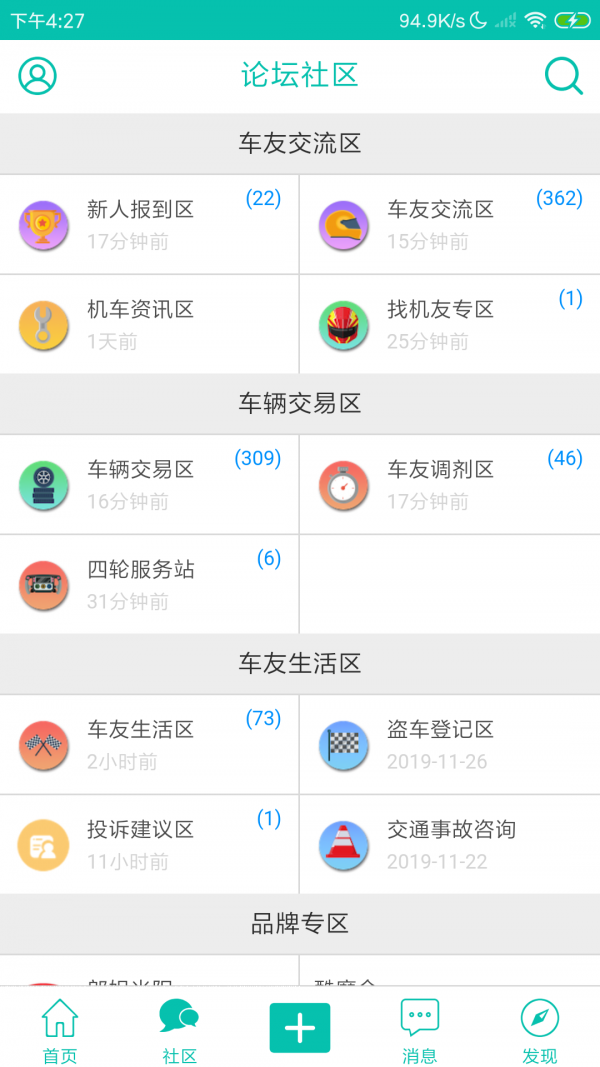Open the user profile icon
This screenshot has height=1067, width=600.
click(x=38, y=76)
